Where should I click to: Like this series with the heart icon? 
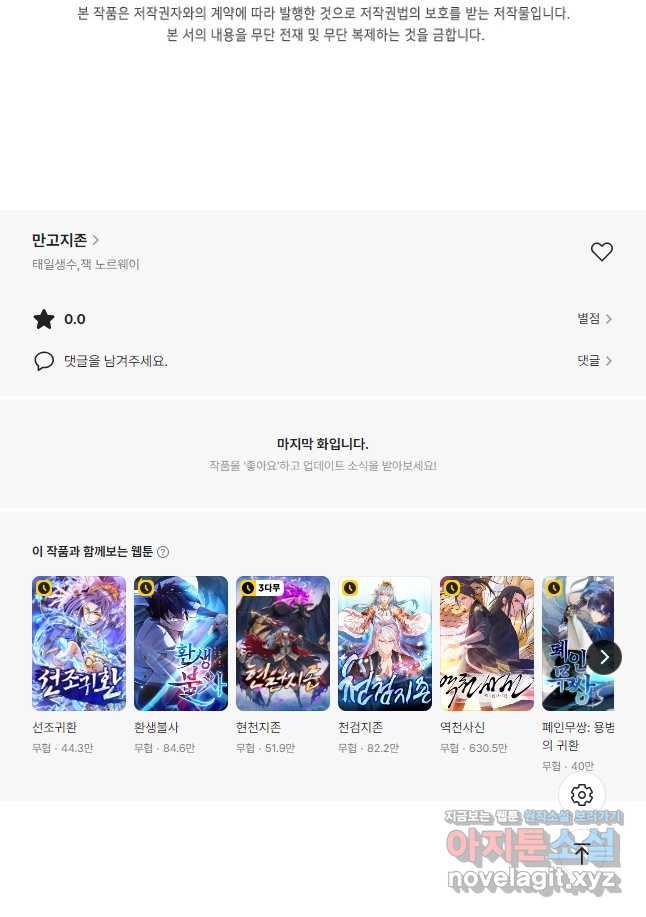coord(601,252)
